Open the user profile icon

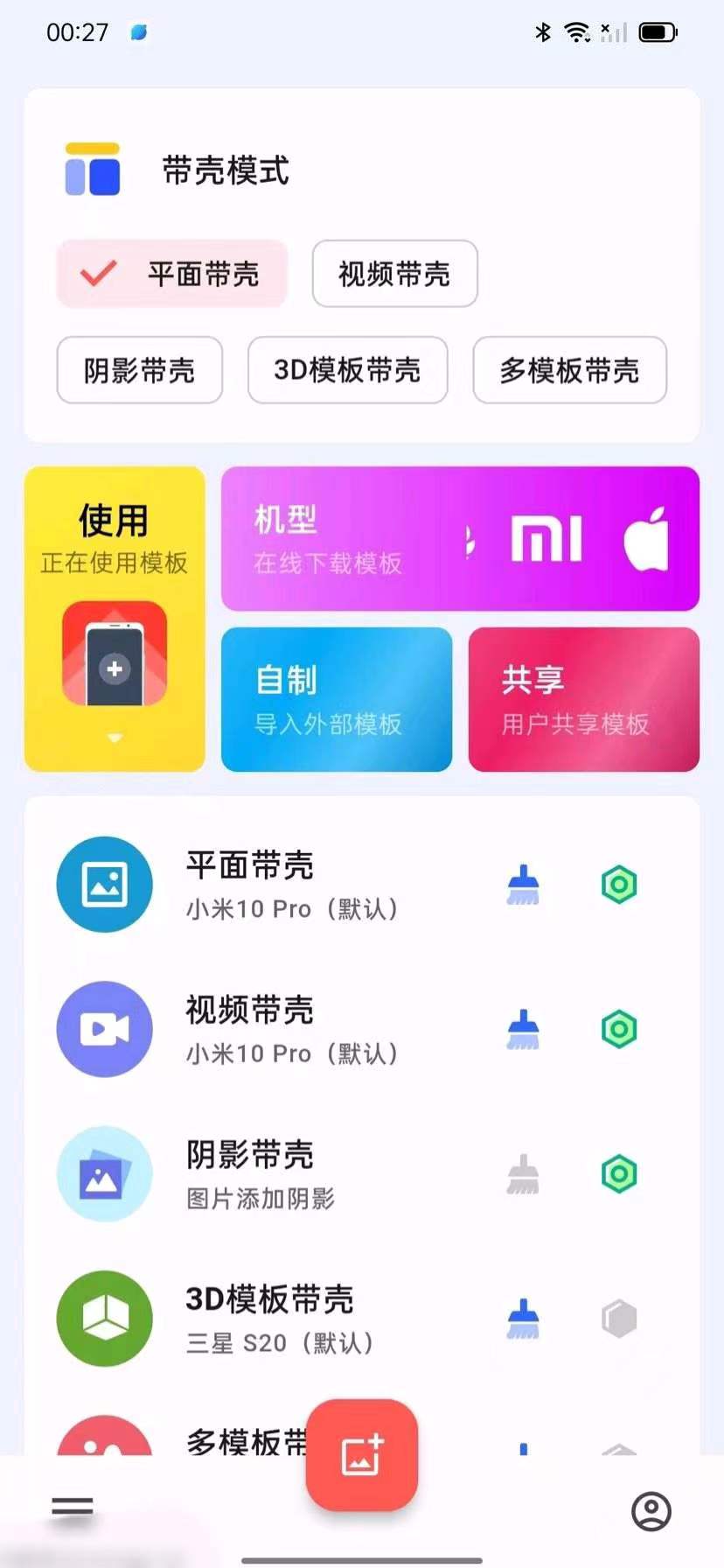(651, 1511)
